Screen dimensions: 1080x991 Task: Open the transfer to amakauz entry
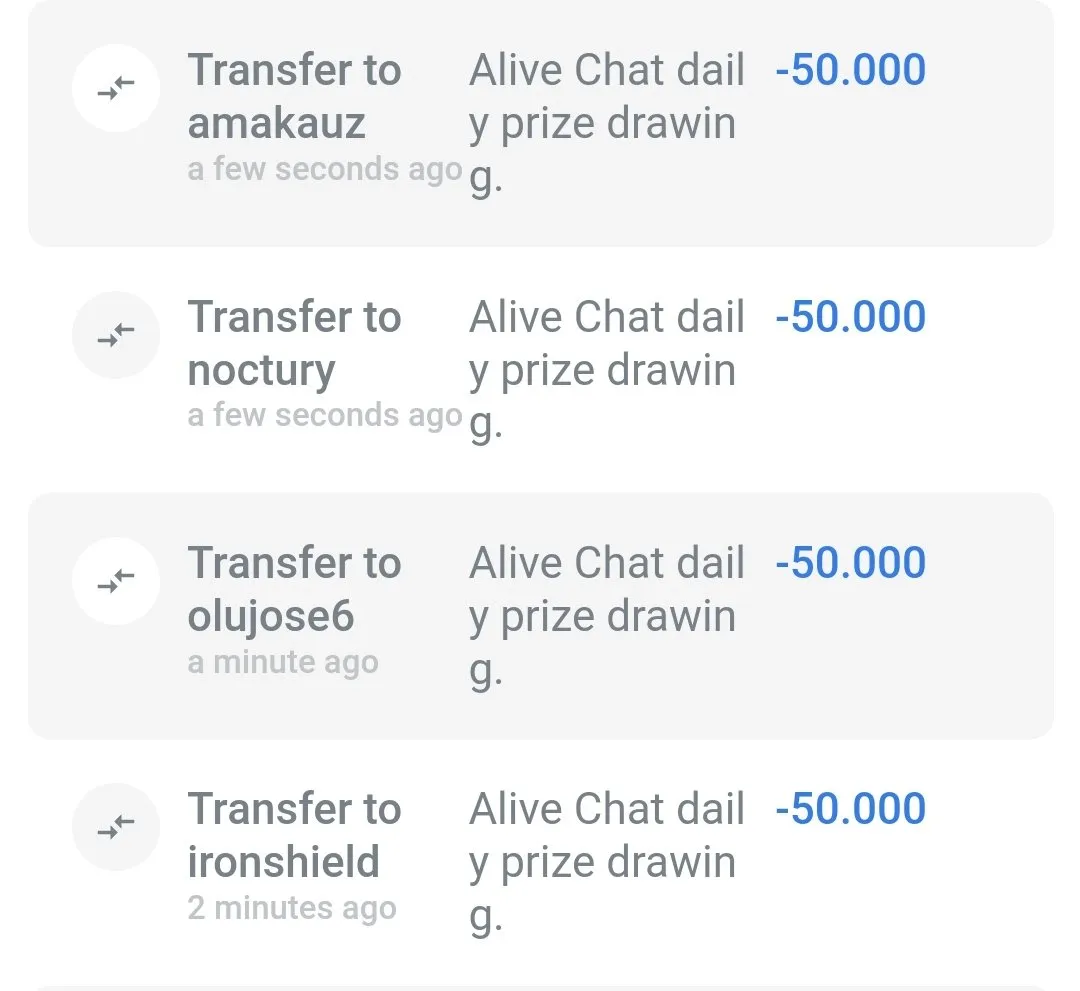pyautogui.click(x=294, y=97)
